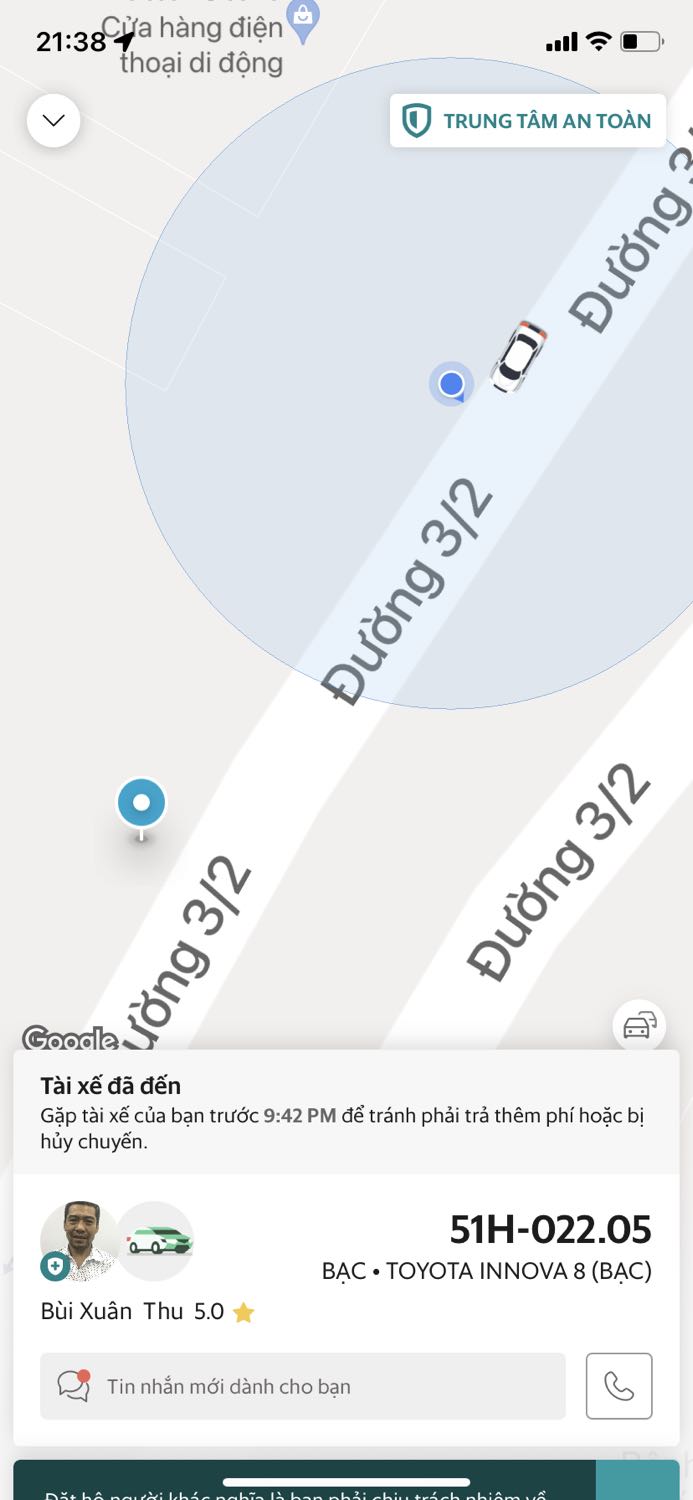Collapse the ride view with the down chevron
Screen dimensions: 693x1500
(x=53, y=121)
